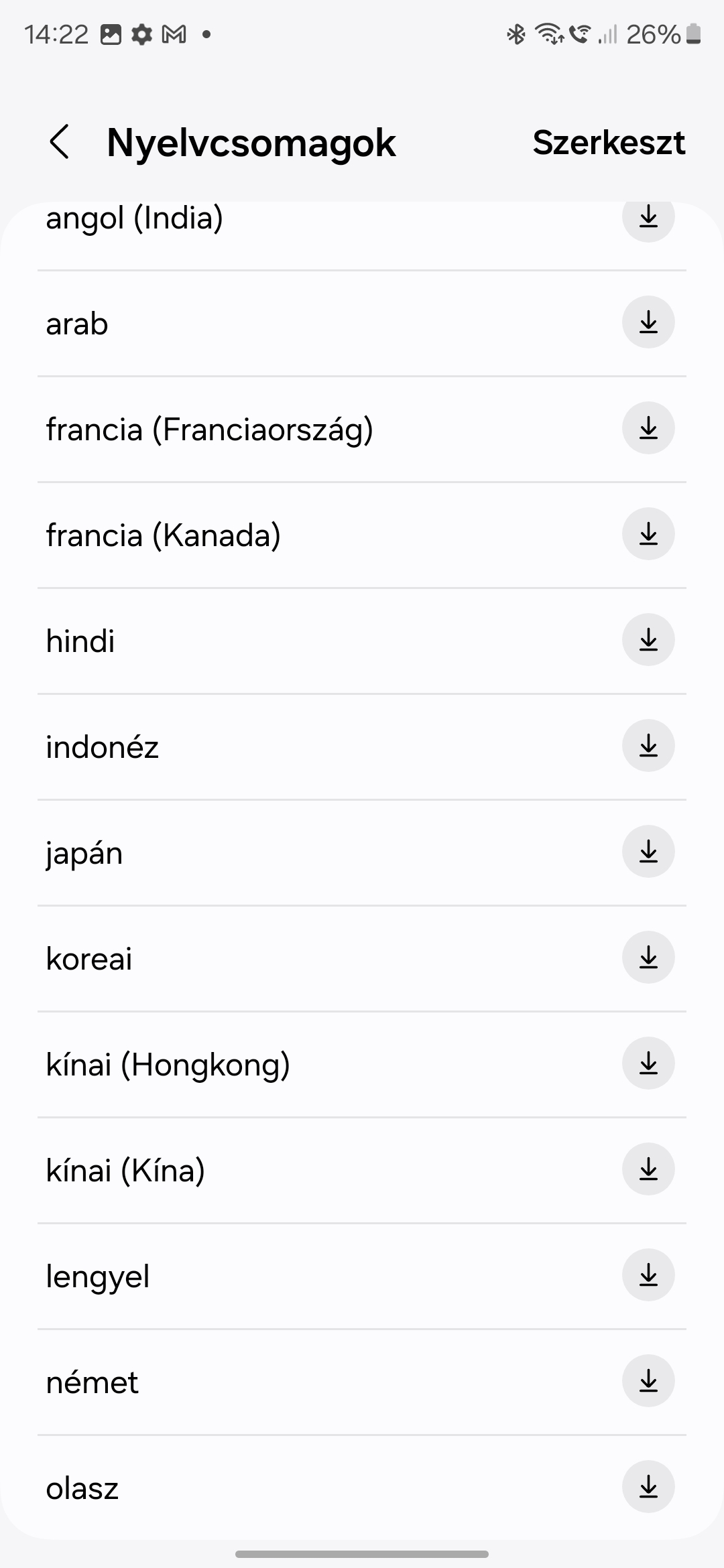
Task: Download the angol (India) language pack
Action: coord(648,217)
